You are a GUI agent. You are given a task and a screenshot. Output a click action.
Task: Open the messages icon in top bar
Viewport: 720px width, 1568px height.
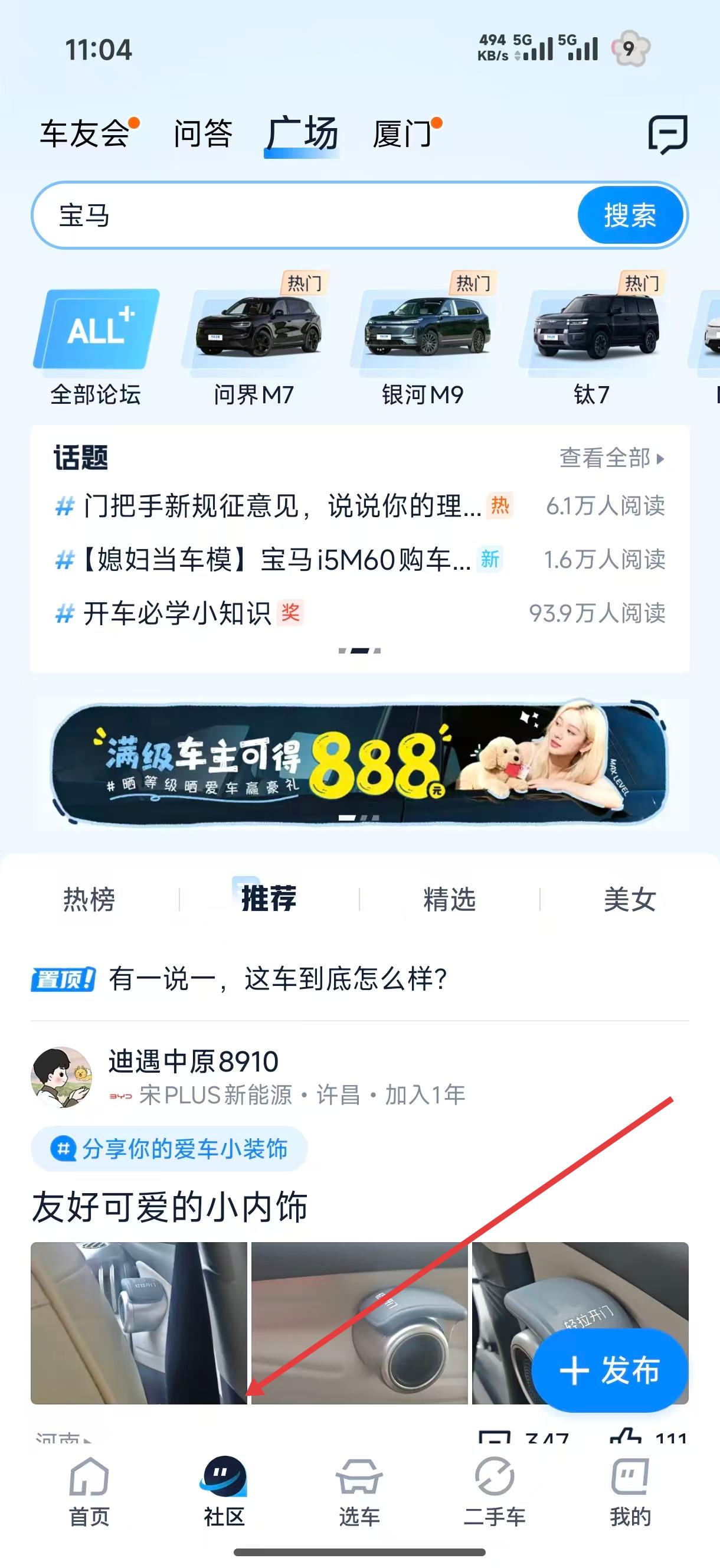[x=667, y=134]
